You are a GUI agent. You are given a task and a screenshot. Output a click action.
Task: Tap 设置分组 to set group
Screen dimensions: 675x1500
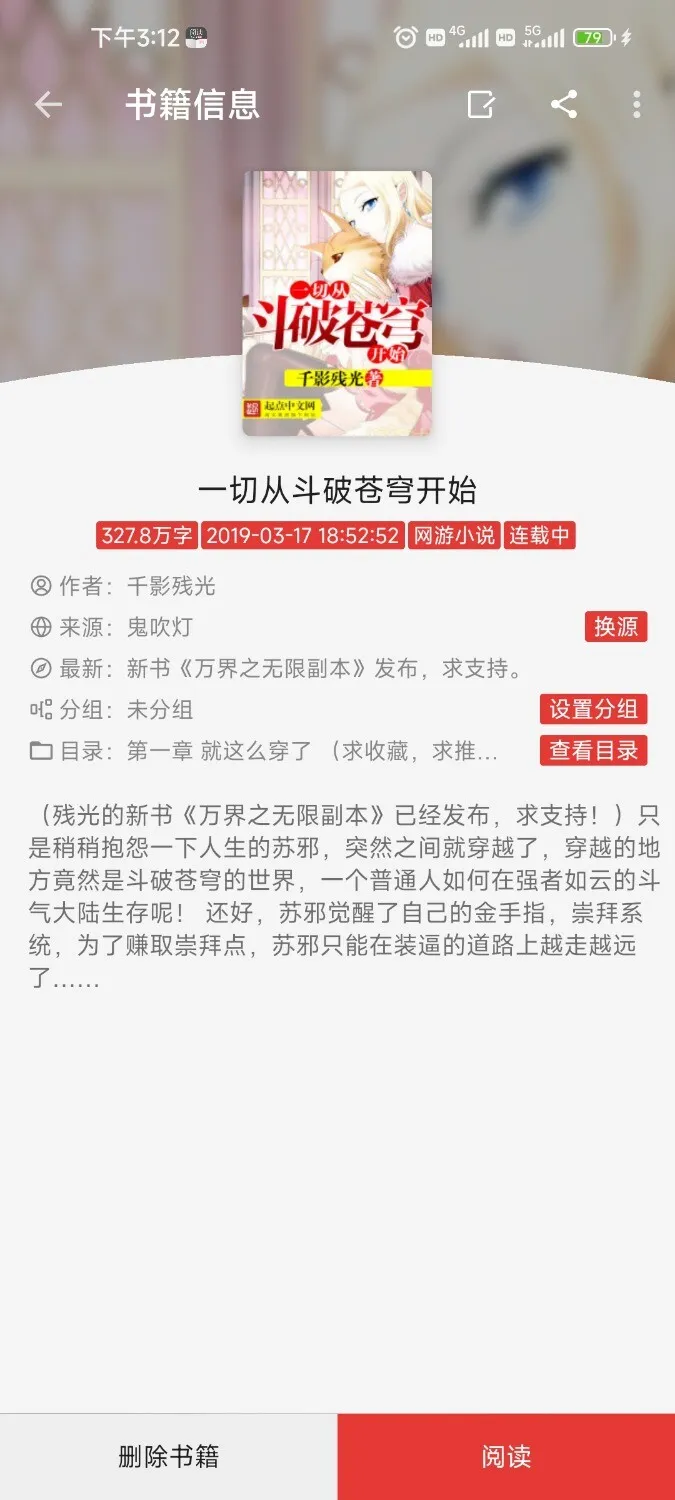point(593,709)
